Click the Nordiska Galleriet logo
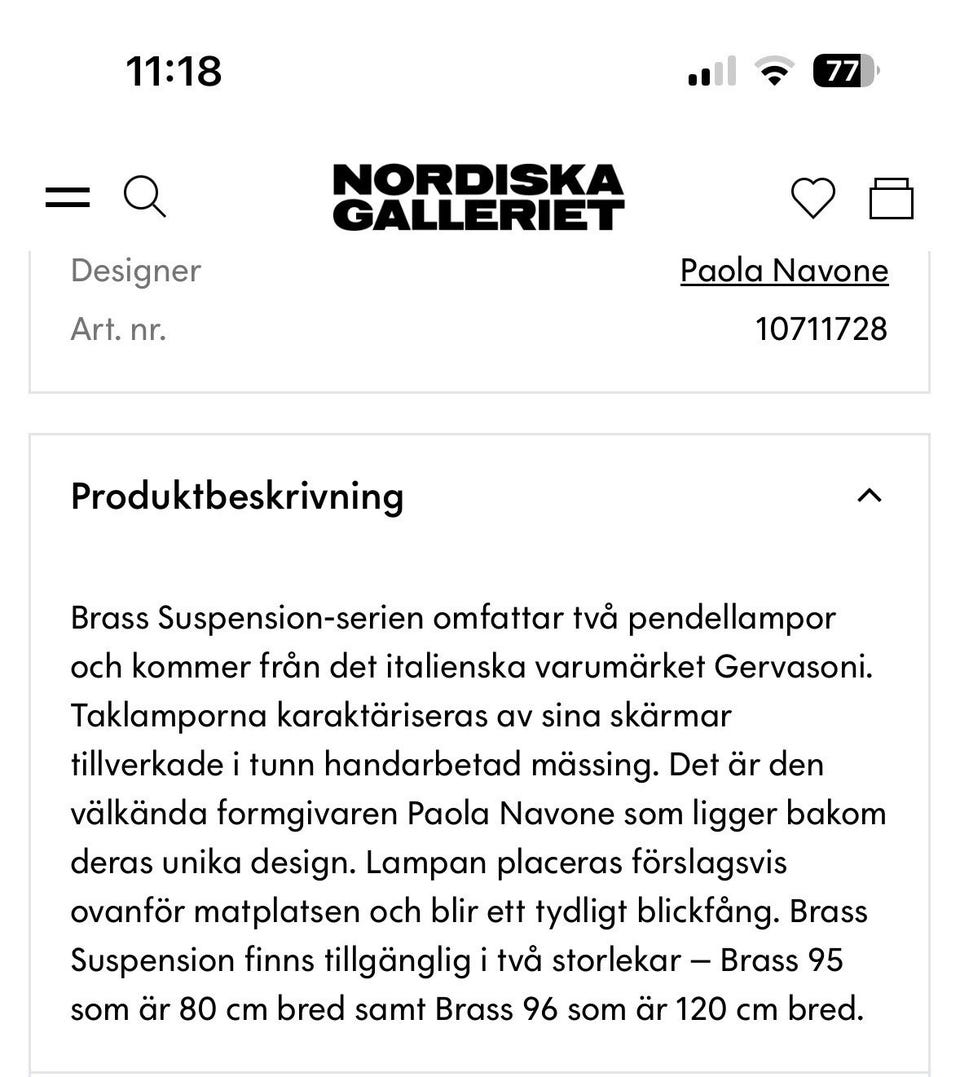This screenshot has height=1077, width=960. coord(477,197)
